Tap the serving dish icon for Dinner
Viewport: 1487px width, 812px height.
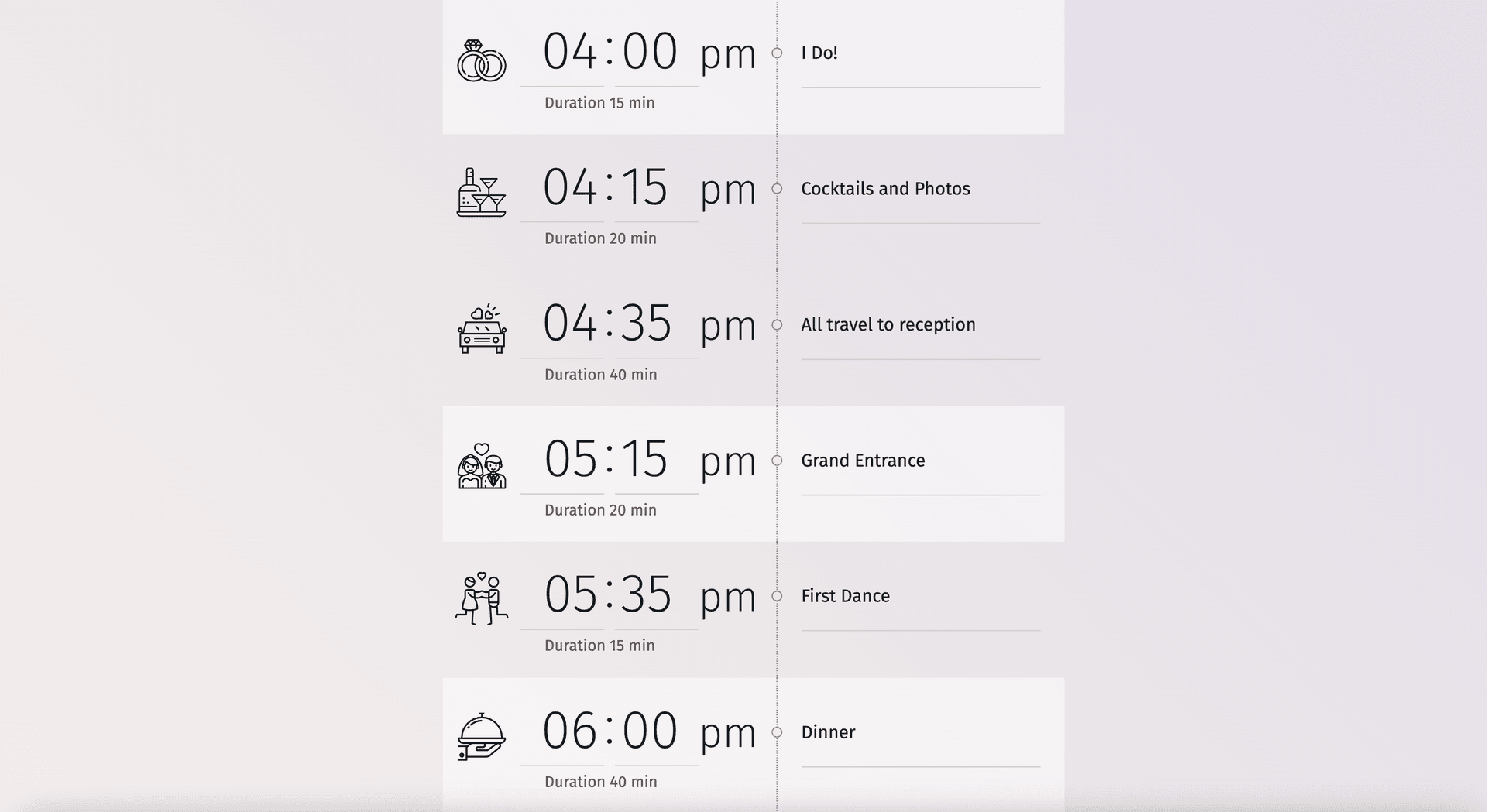(x=481, y=737)
